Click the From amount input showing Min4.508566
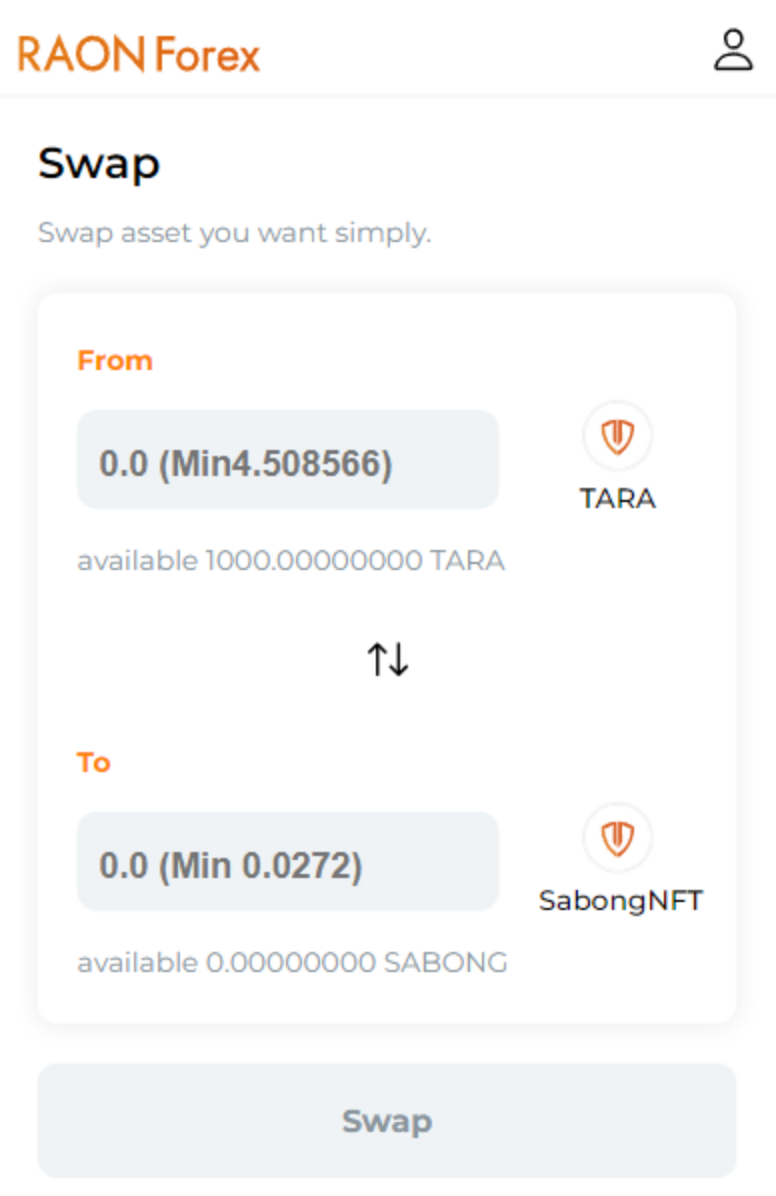776x1196 pixels. [x=288, y=459]
